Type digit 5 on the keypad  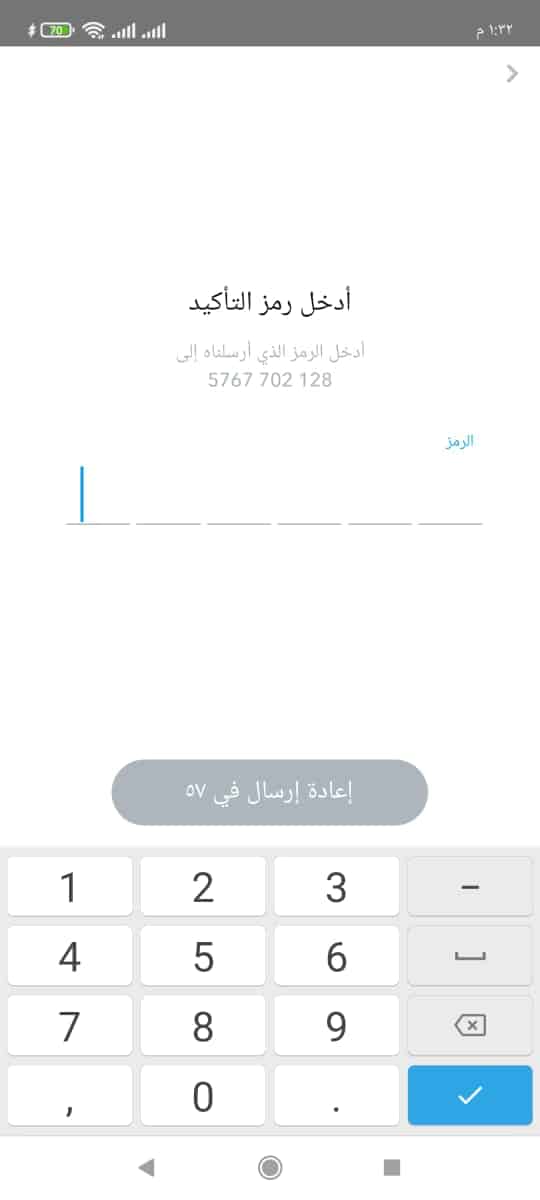click(x=203, y=956)
